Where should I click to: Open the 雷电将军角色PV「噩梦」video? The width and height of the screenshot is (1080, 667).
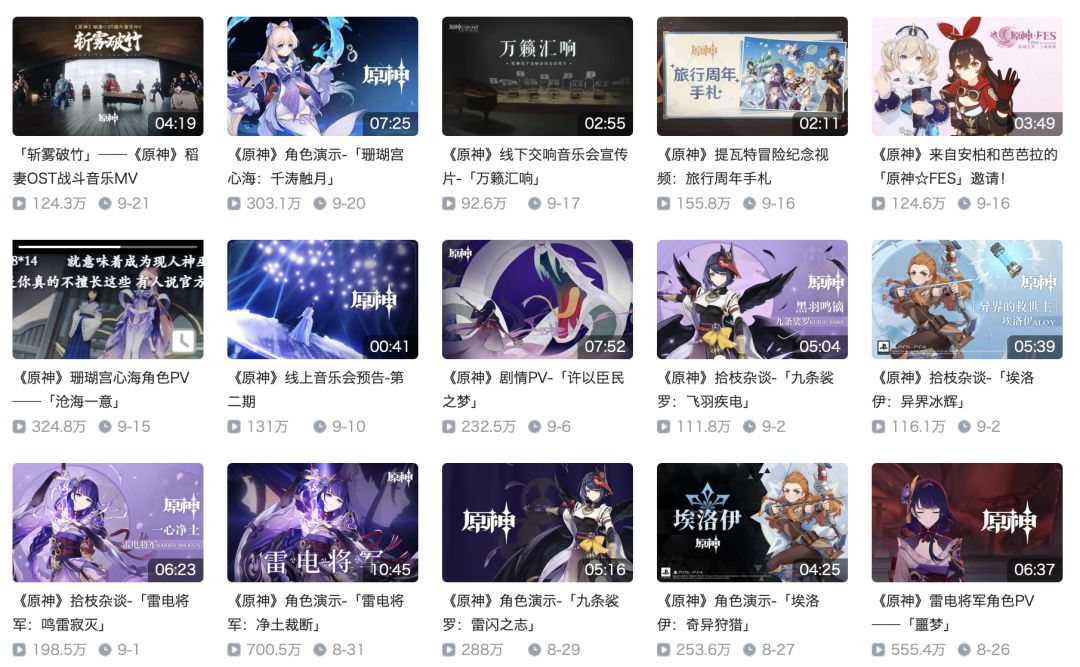967,522
